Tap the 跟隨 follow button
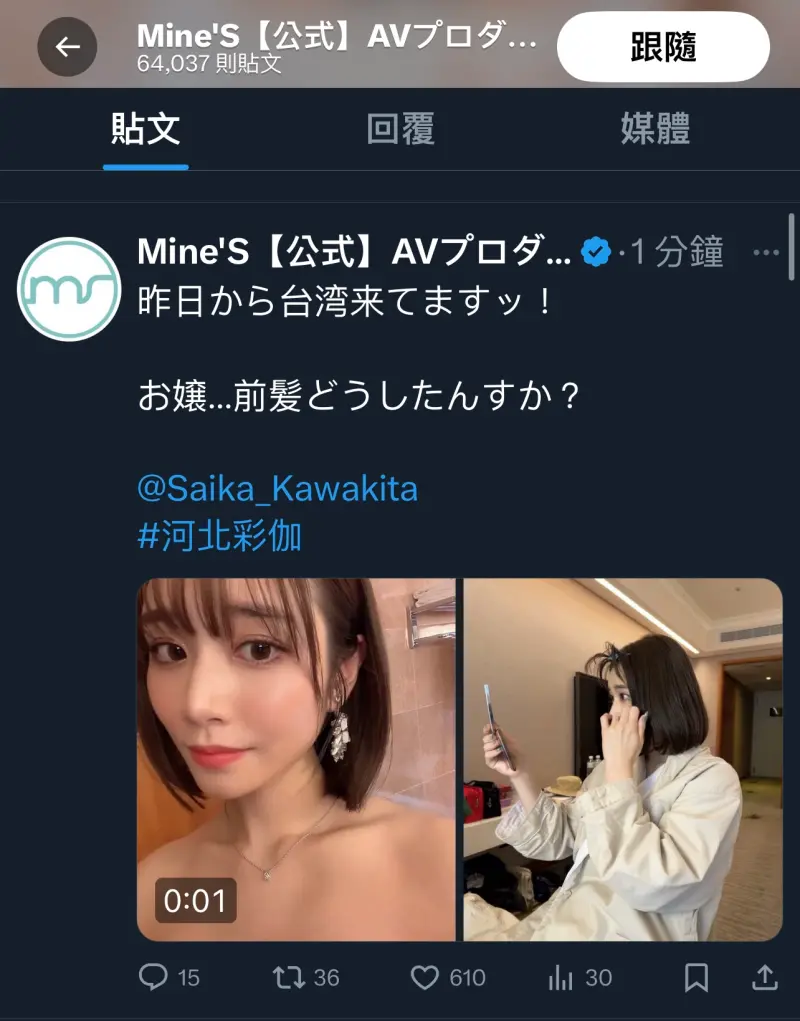 coord(663,46)
